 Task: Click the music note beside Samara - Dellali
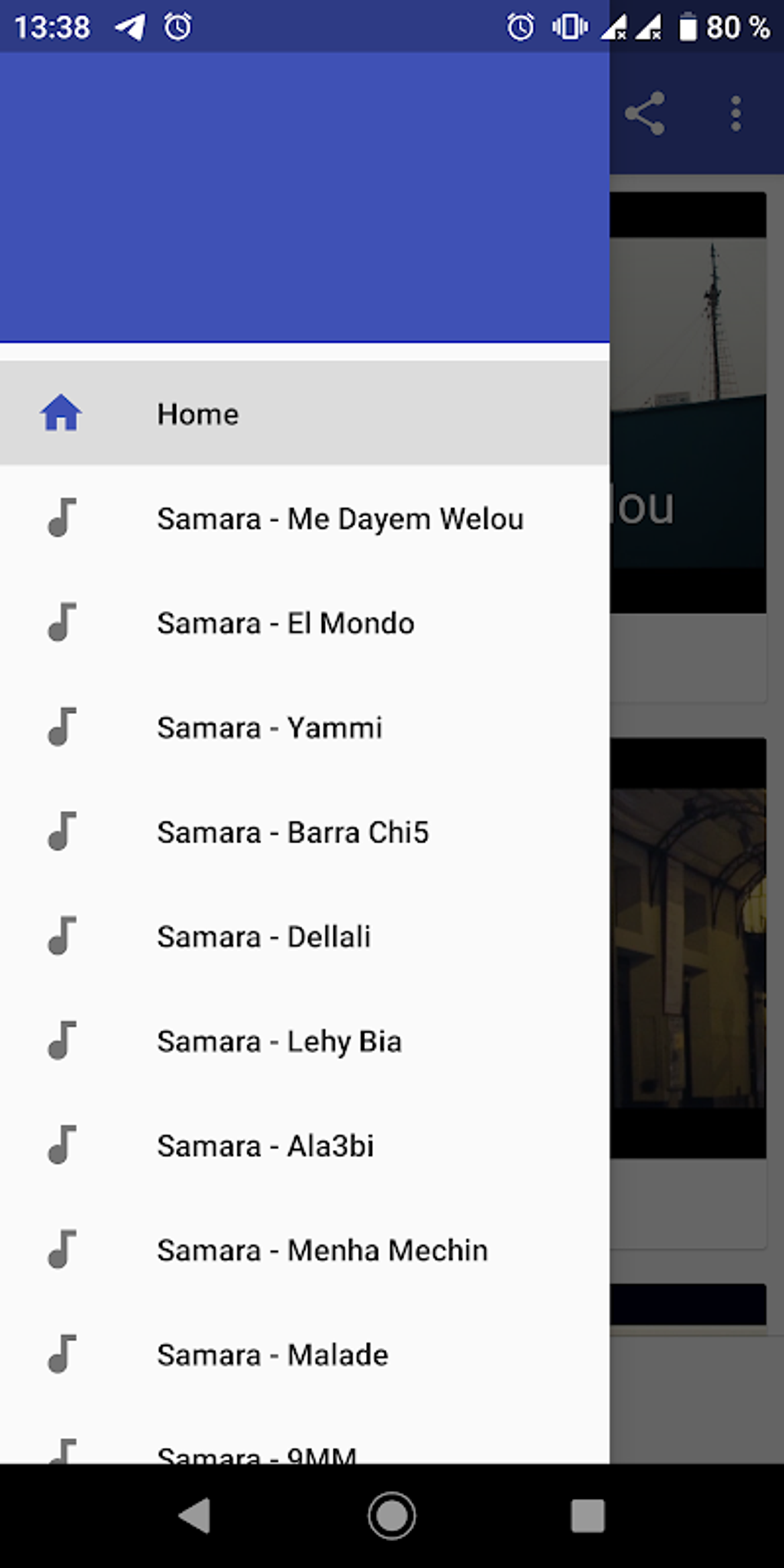[x=61, y=936]
